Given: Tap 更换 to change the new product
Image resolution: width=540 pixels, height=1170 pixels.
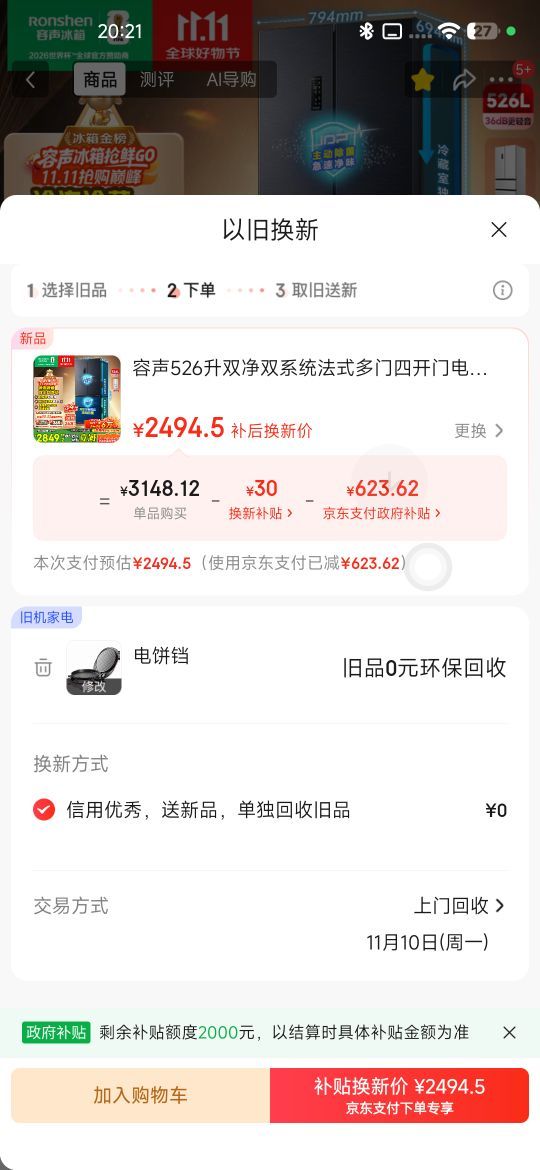Looking at the screenshot, I should pos(480,431).
